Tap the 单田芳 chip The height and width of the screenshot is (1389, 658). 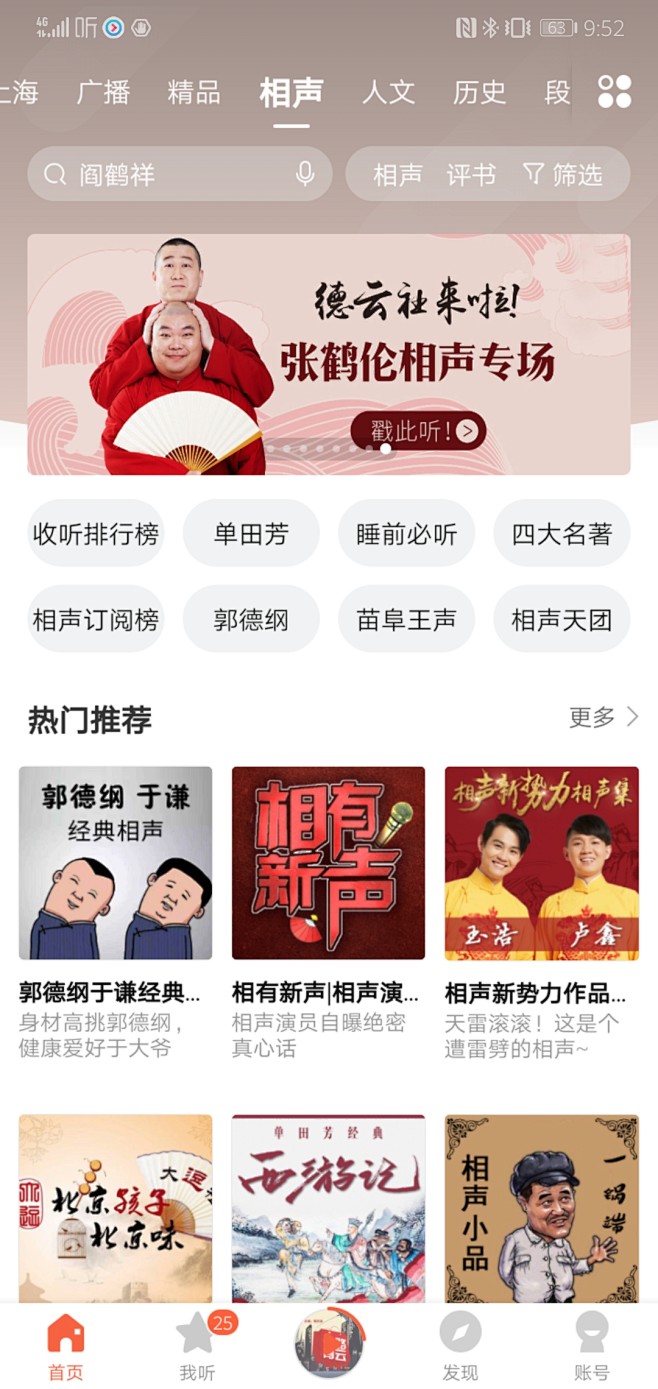point(251,534)
